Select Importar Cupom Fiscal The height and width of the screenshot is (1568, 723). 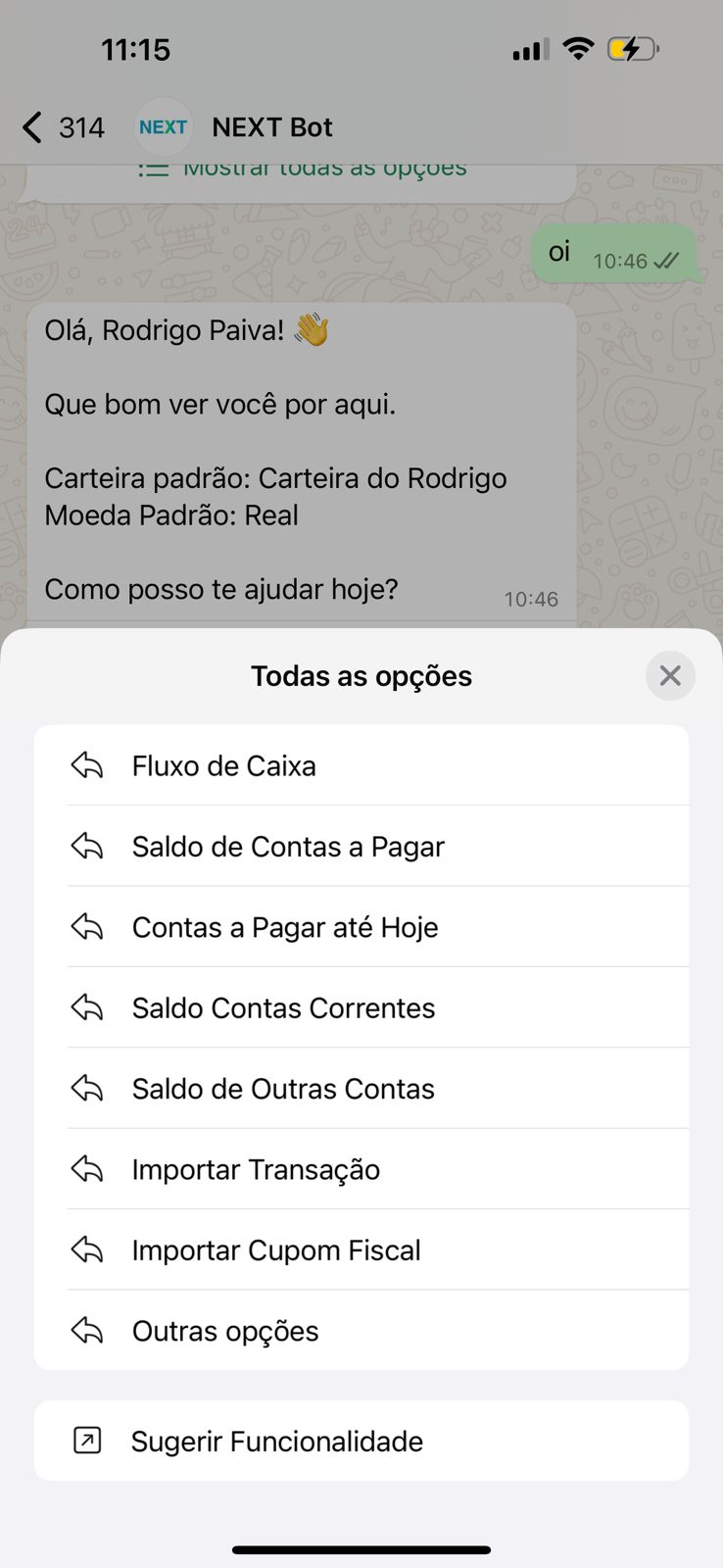pyautogui.click(x=361, y=1250)
